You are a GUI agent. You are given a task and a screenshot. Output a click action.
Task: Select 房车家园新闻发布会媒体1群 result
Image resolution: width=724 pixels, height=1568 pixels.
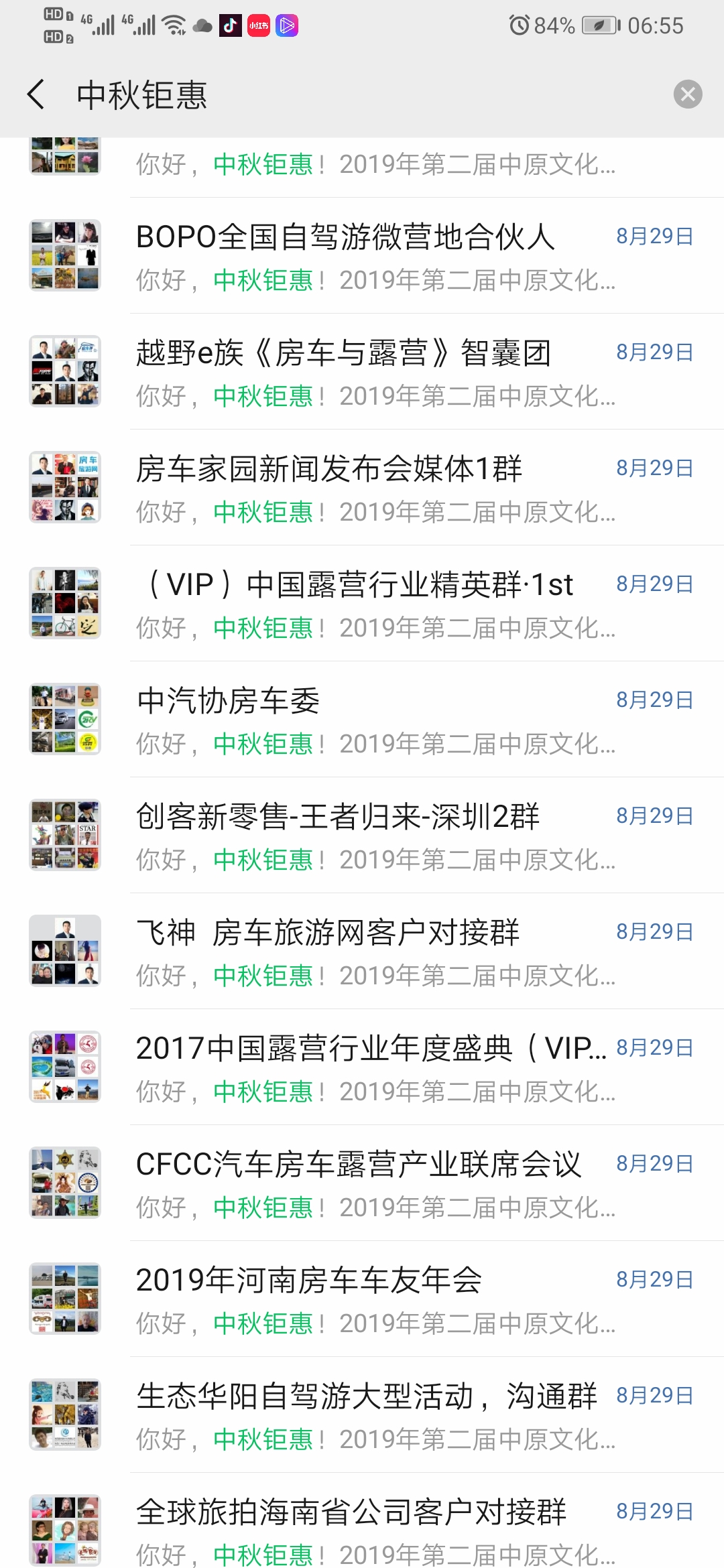pyautogui.click(x=375, y=488)
